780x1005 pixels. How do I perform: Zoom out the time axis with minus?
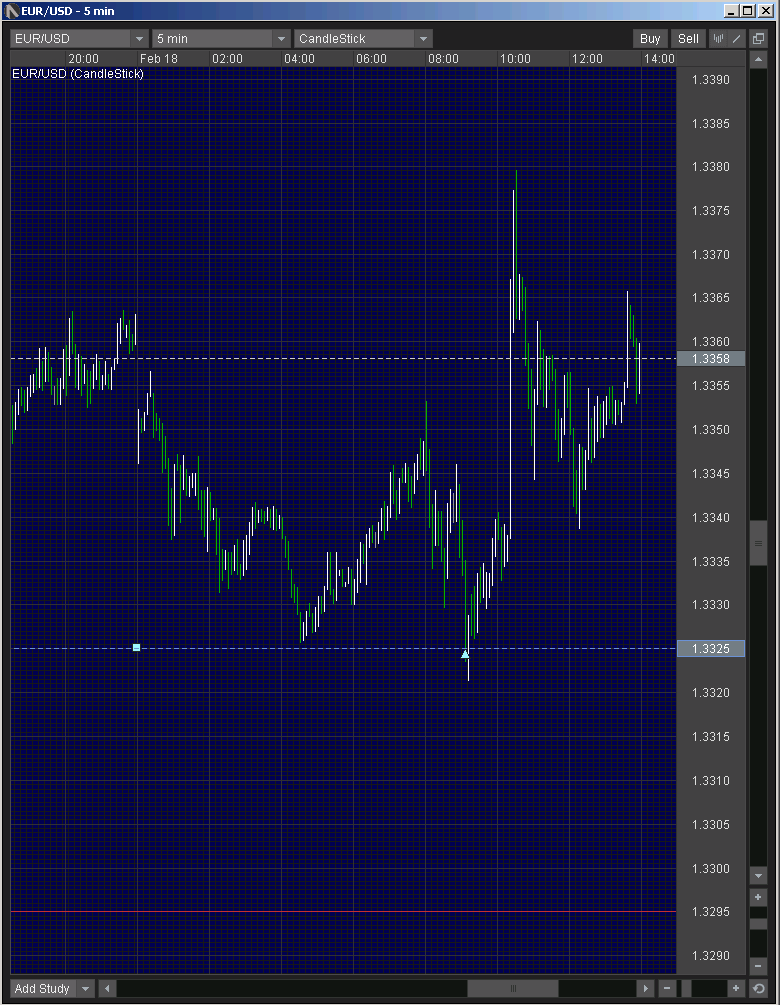tap(667, 989)
